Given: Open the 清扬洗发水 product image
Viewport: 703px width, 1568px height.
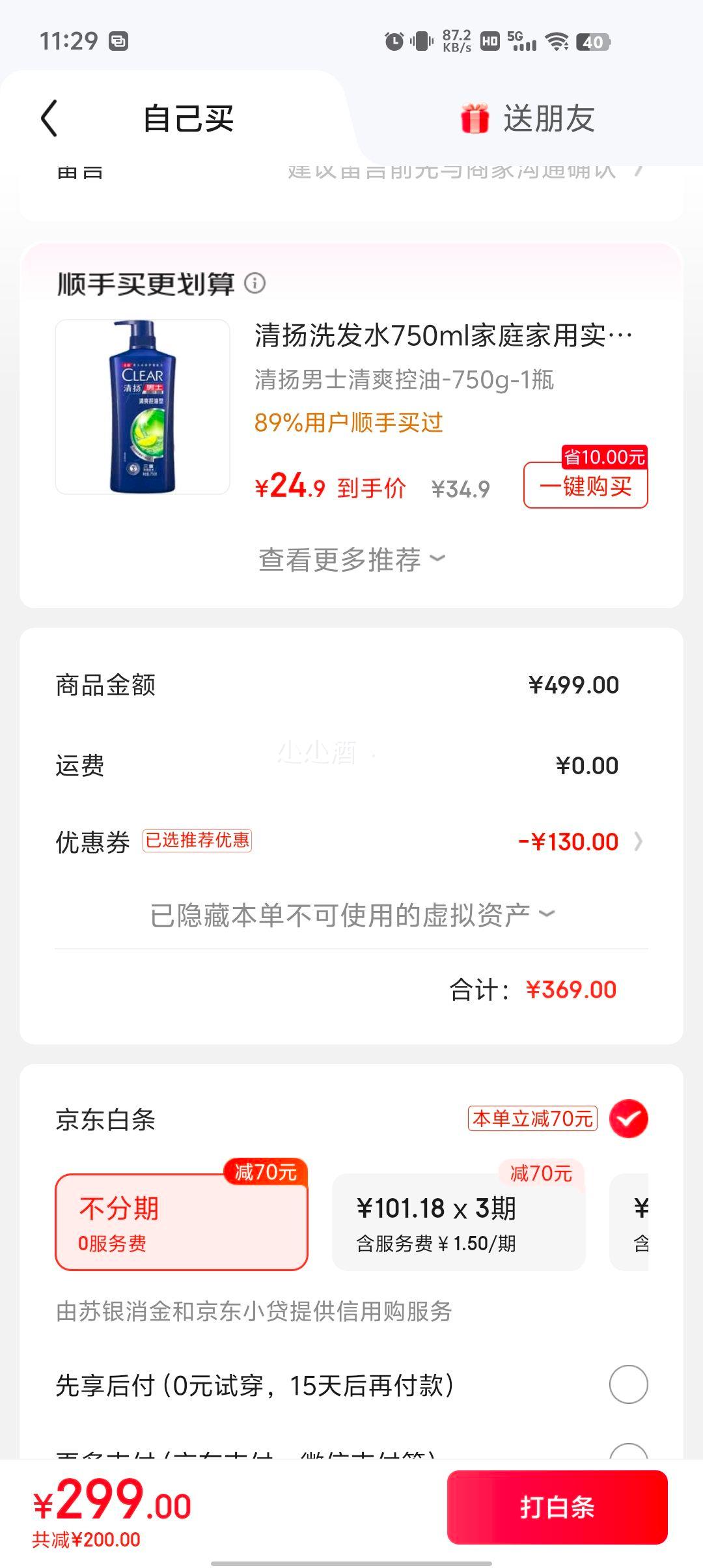Looking at the screenshot, I should [x=143, y=407].
